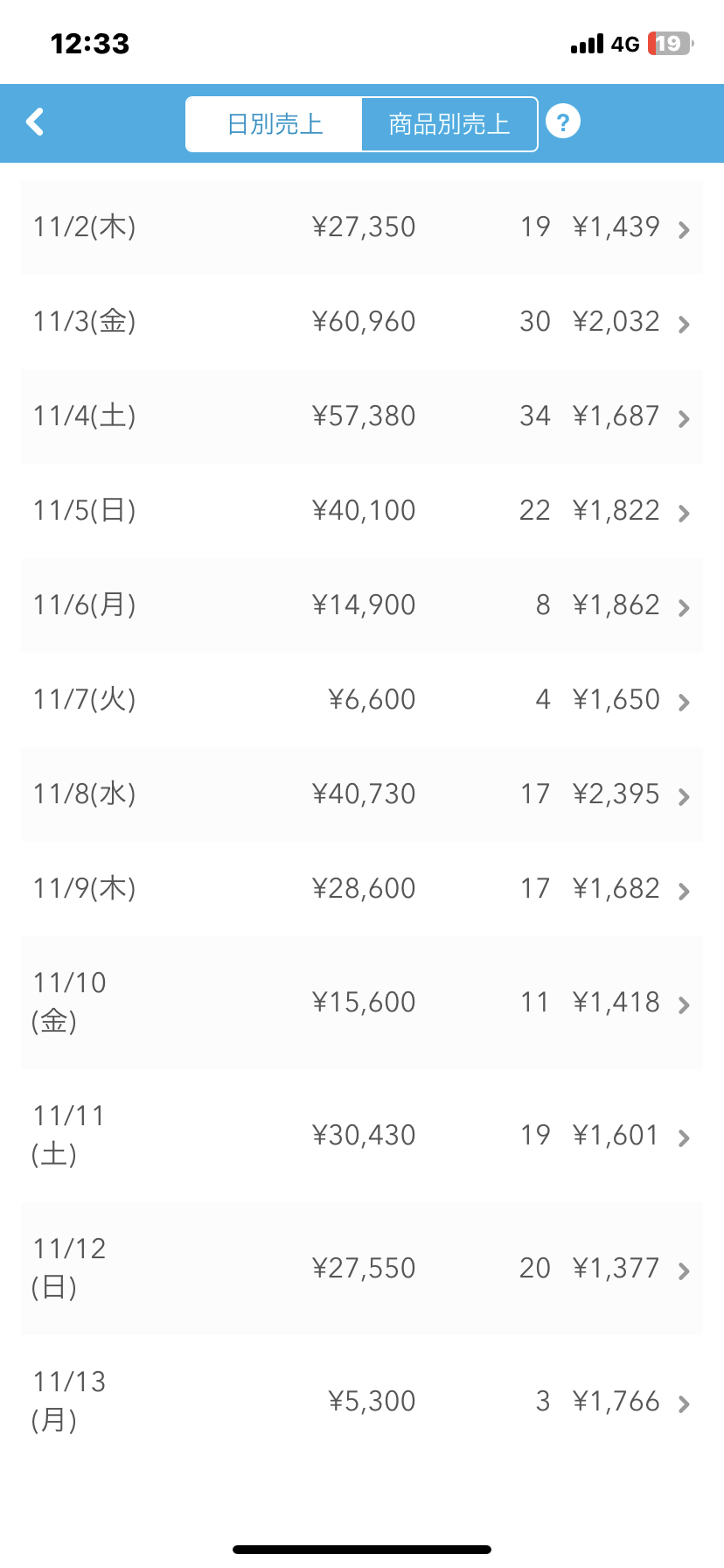Screen dimensions: 724x1568
Task: Open the 11/8(水) daily sales
Action: click(361, 794)
